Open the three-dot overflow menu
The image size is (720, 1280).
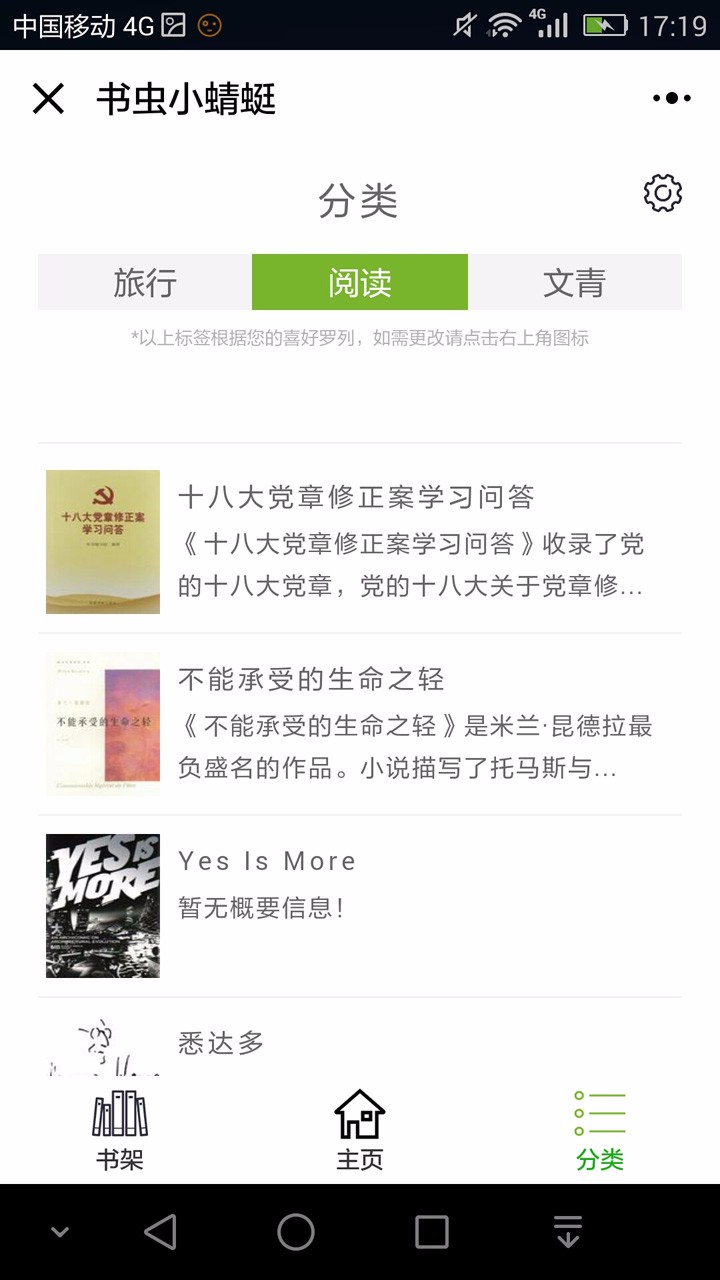(x=671, y=98)
